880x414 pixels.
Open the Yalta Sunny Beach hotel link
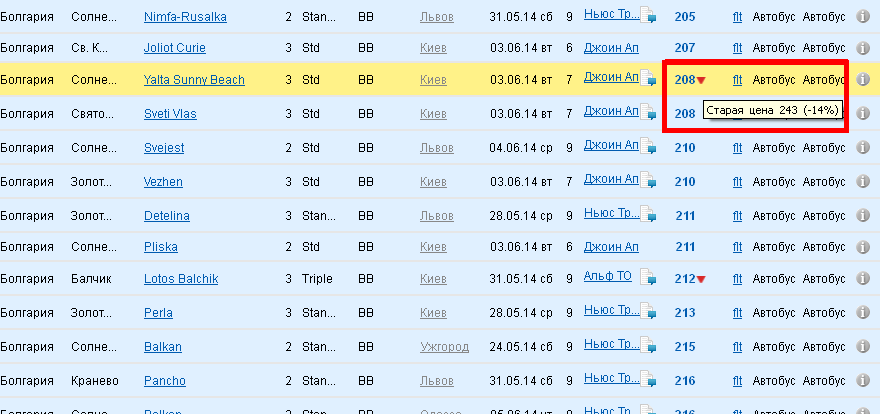(194, 81)
